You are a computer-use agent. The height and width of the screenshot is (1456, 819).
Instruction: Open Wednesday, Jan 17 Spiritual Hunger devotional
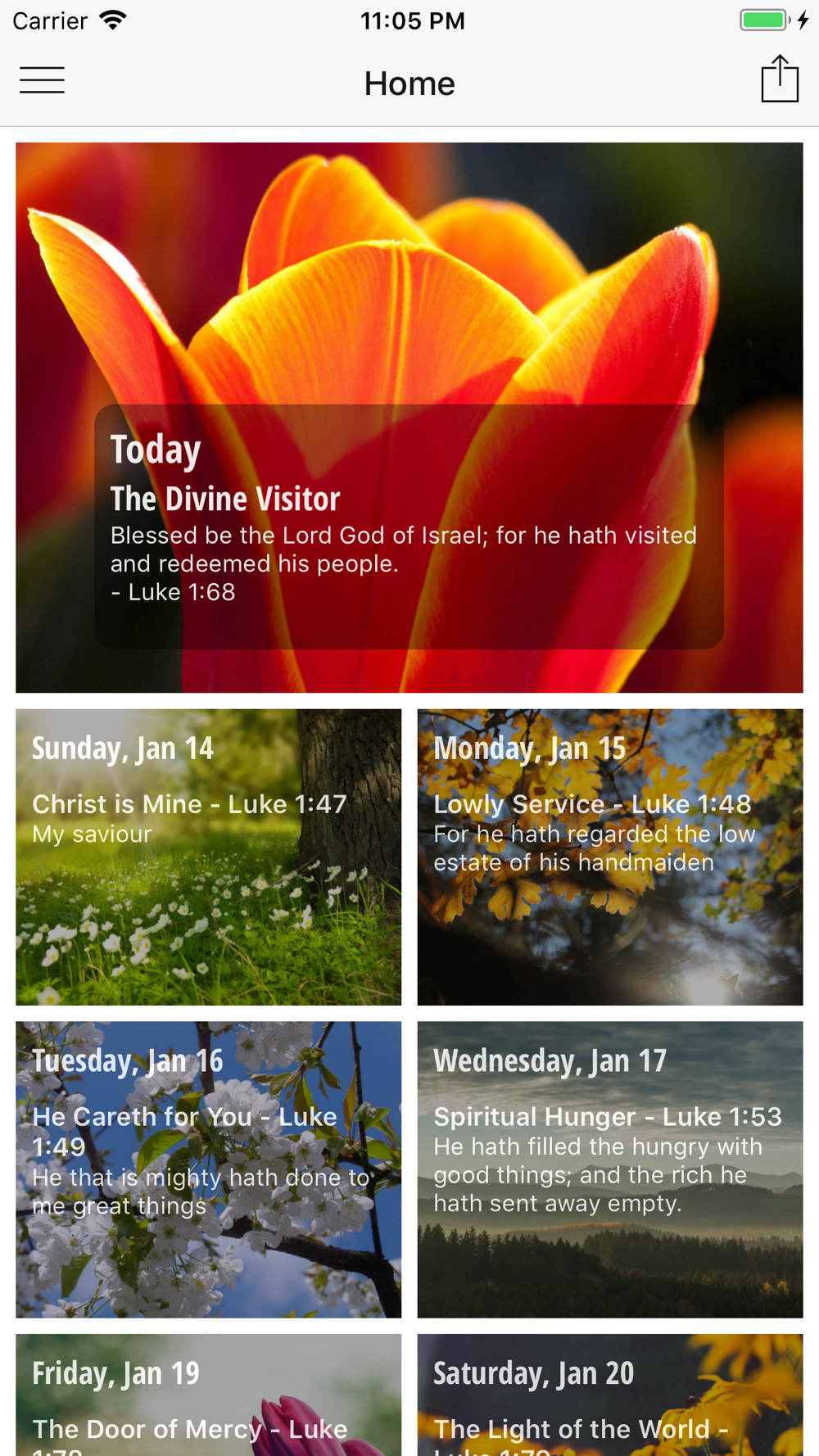610,1169
